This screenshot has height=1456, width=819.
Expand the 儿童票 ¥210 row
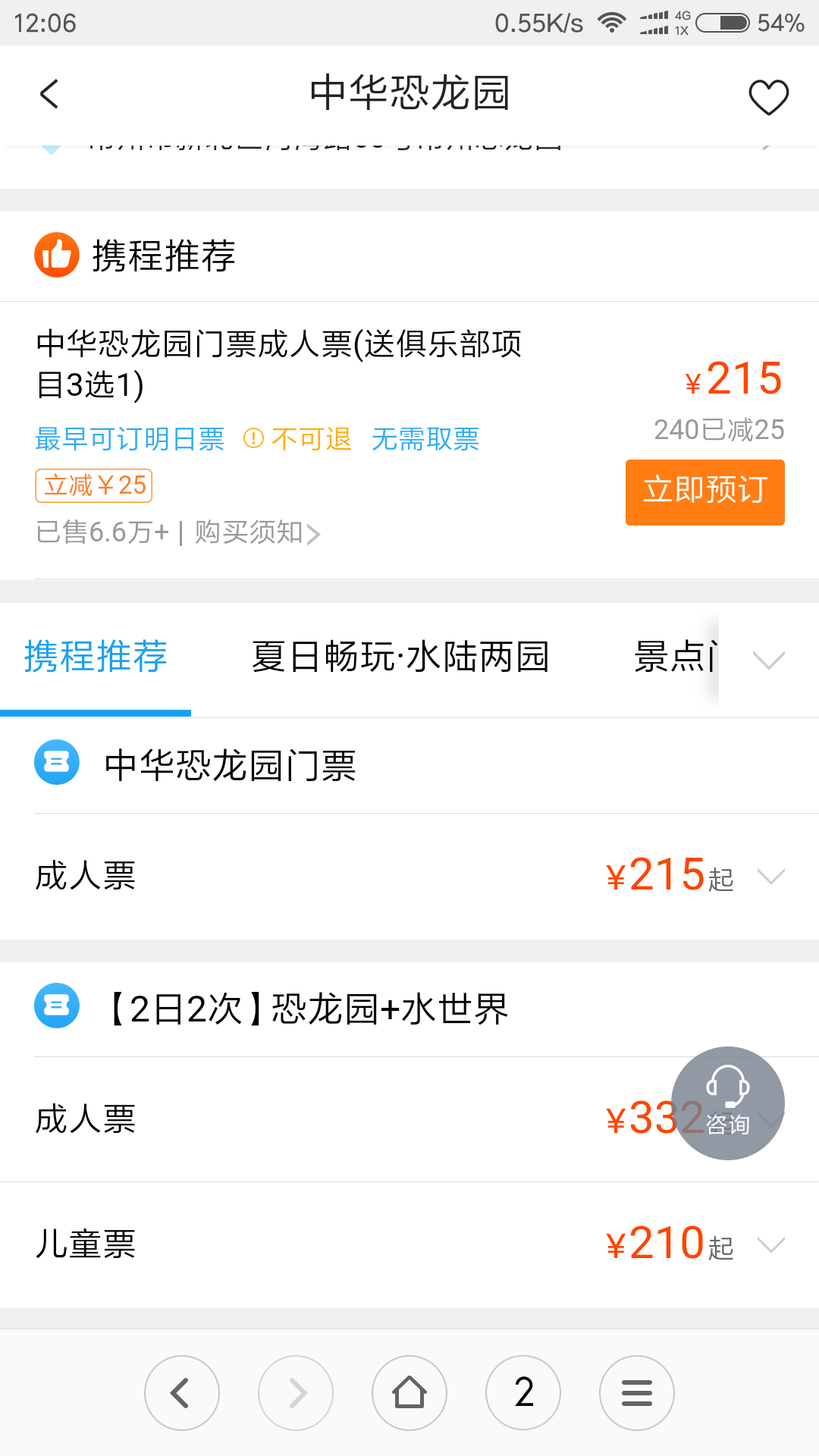click(409, 1245)
